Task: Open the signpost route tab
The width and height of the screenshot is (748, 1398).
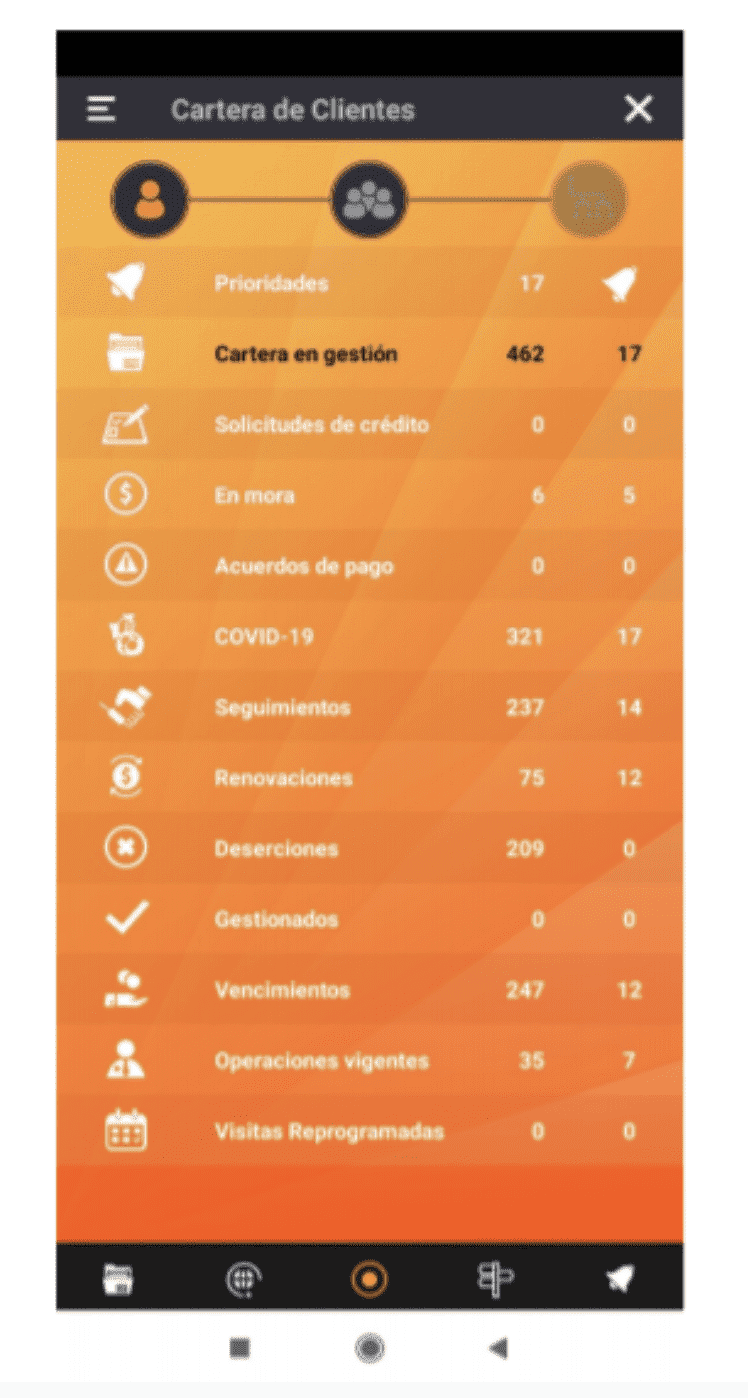Action: pyautogui.click(x=495, y=1278)
